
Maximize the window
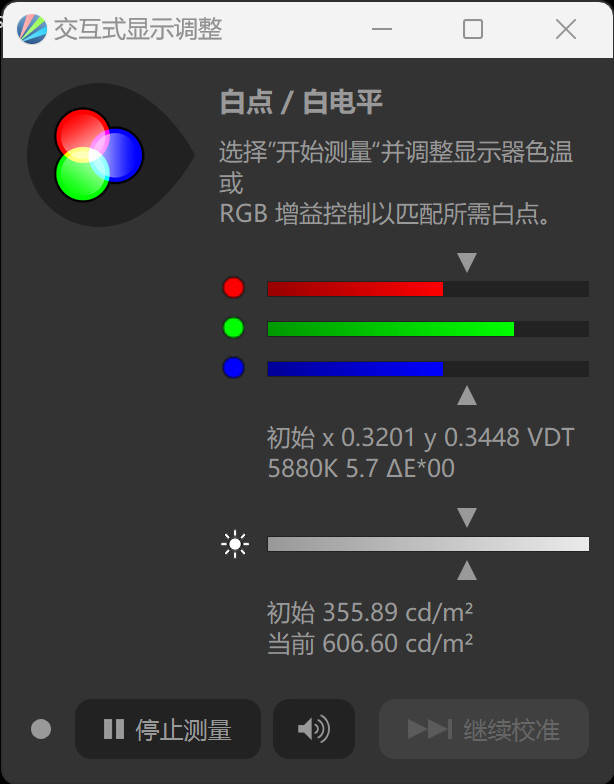pos(473,29)
